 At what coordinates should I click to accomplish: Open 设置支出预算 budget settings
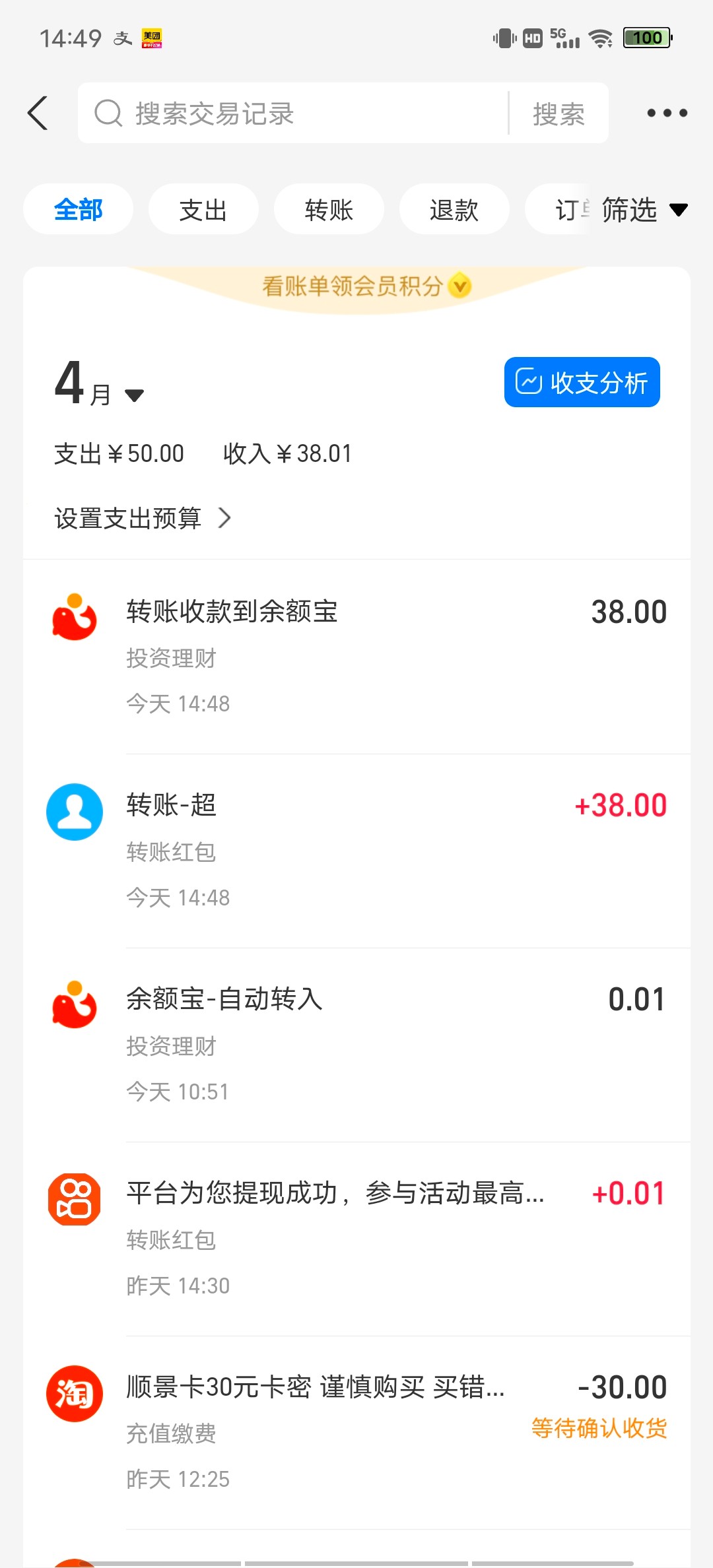click(142, 518)
